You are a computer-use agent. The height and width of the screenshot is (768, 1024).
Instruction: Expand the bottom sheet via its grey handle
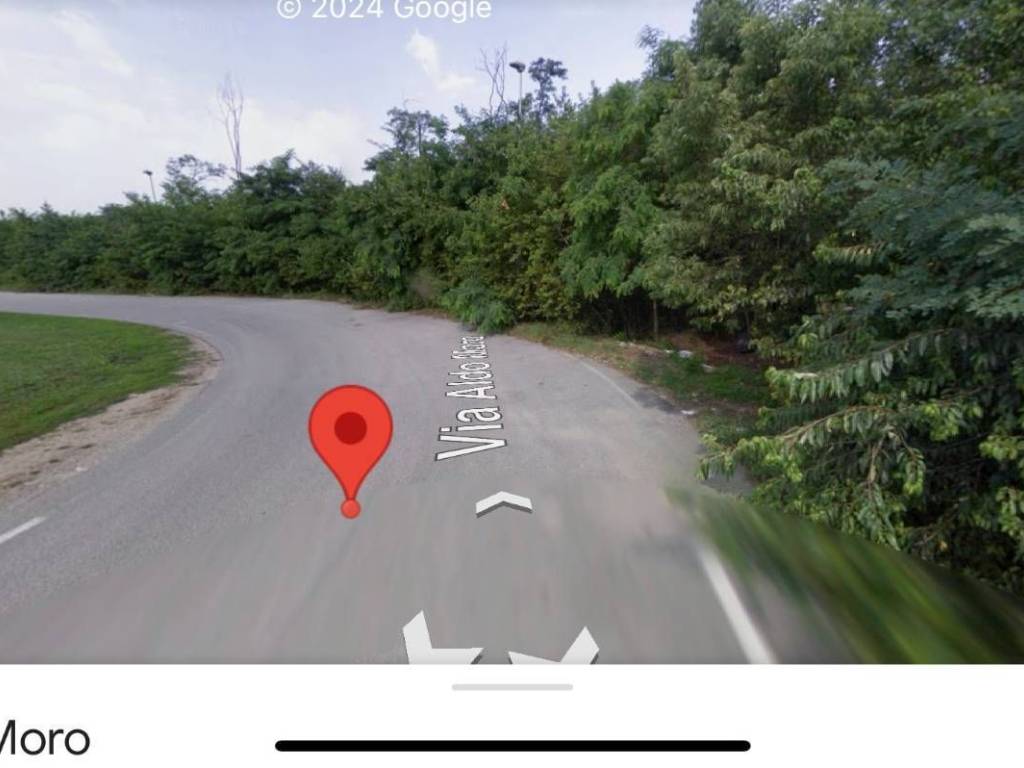[512, 687]
